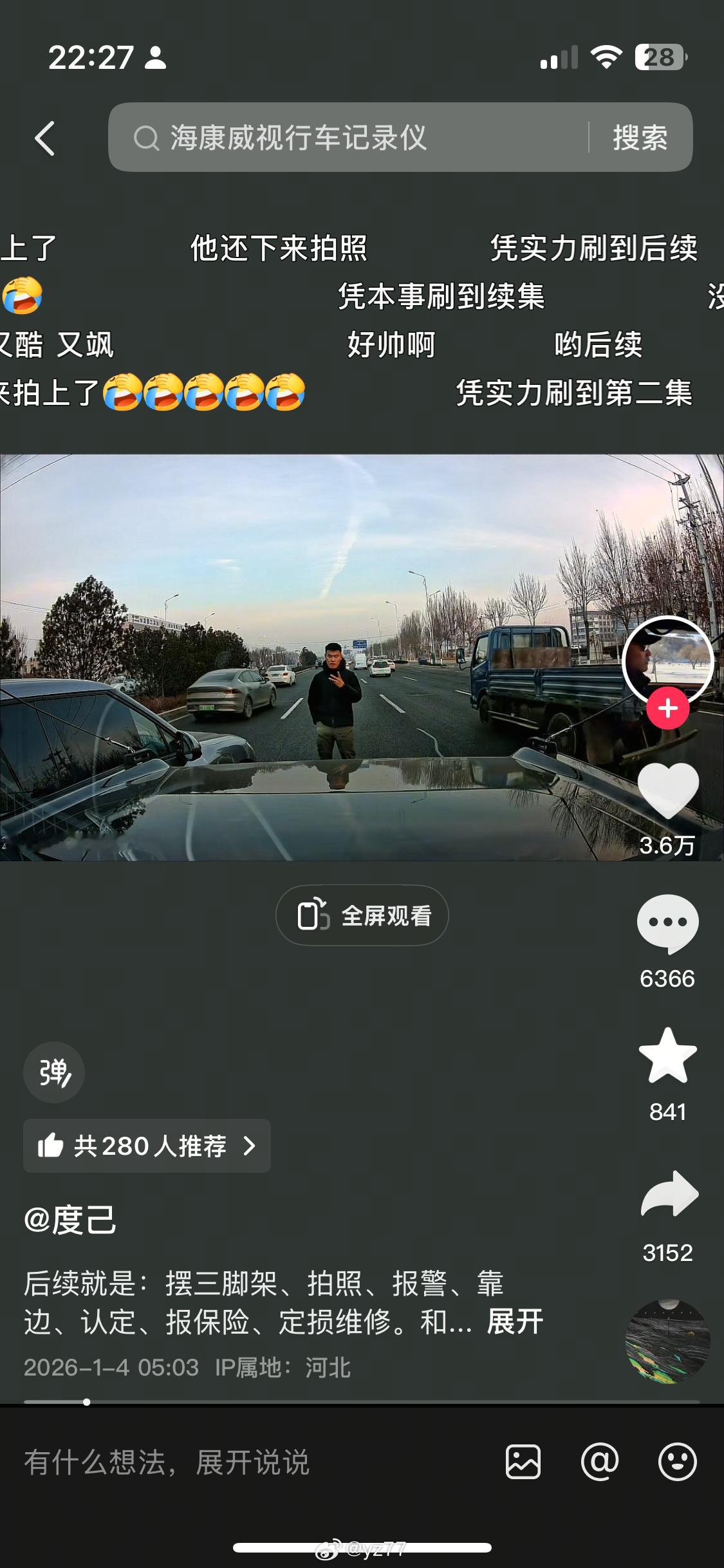Tap the search magnifier in the search bar
The height and width of the screenshot is (1568, 724).
click(149, 137)
